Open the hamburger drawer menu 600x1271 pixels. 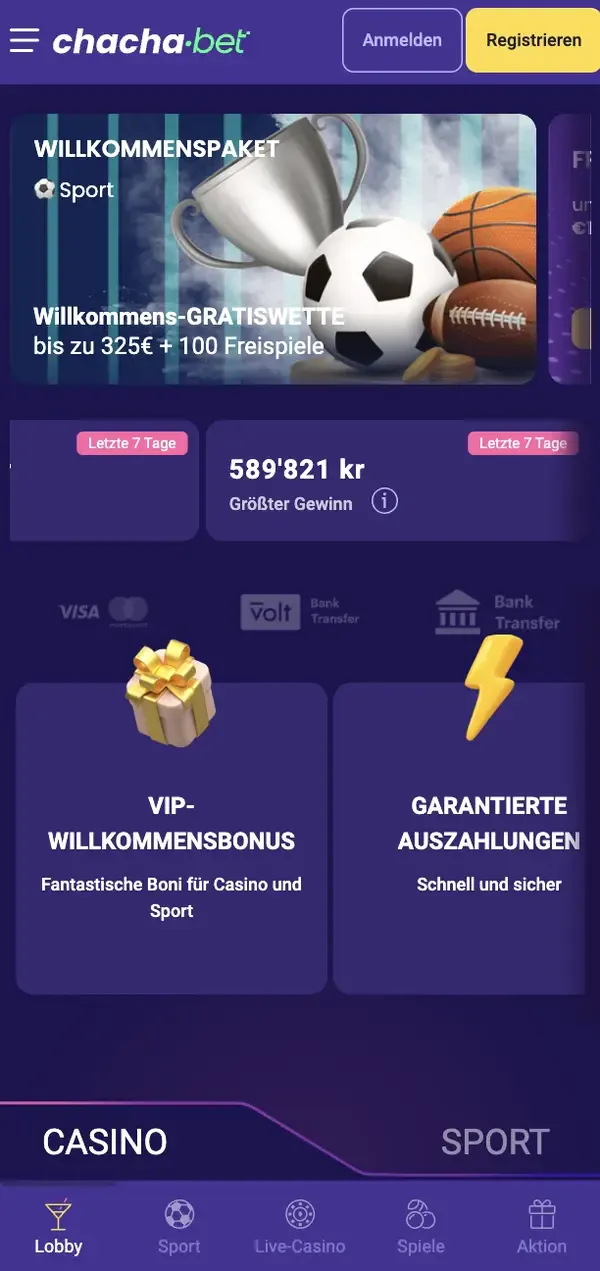[x=24, y=40]
